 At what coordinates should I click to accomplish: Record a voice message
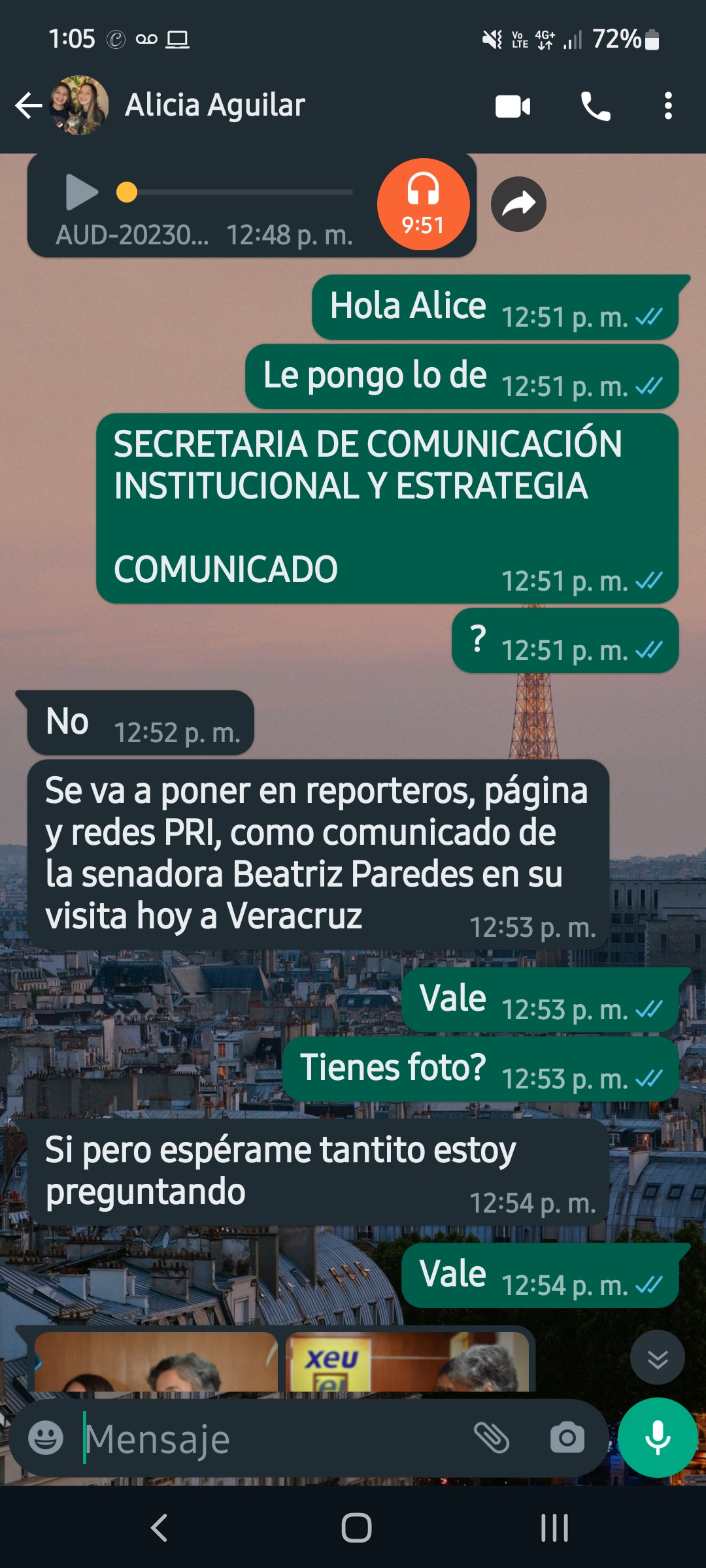point(658,1437)
